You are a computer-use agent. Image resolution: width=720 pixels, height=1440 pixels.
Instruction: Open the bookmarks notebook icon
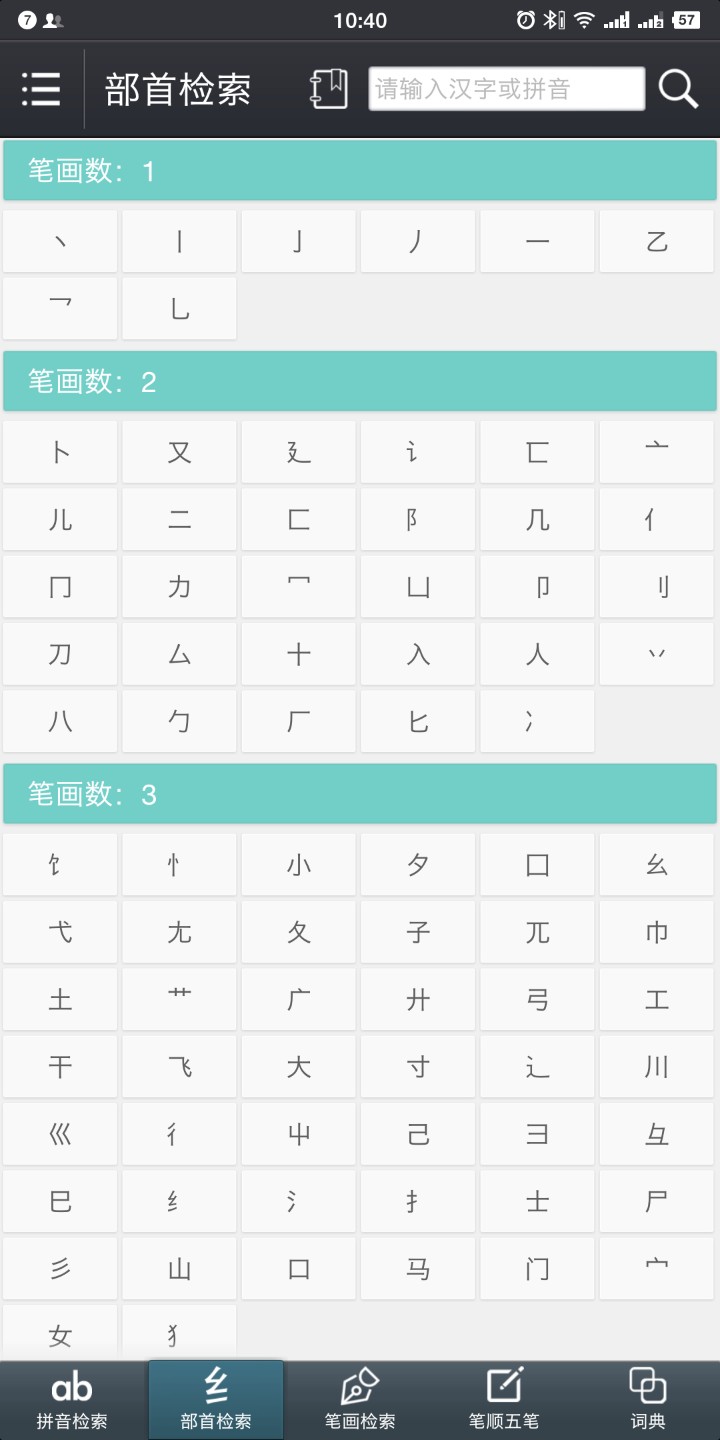pyautogui.click(x=329, y=89)
